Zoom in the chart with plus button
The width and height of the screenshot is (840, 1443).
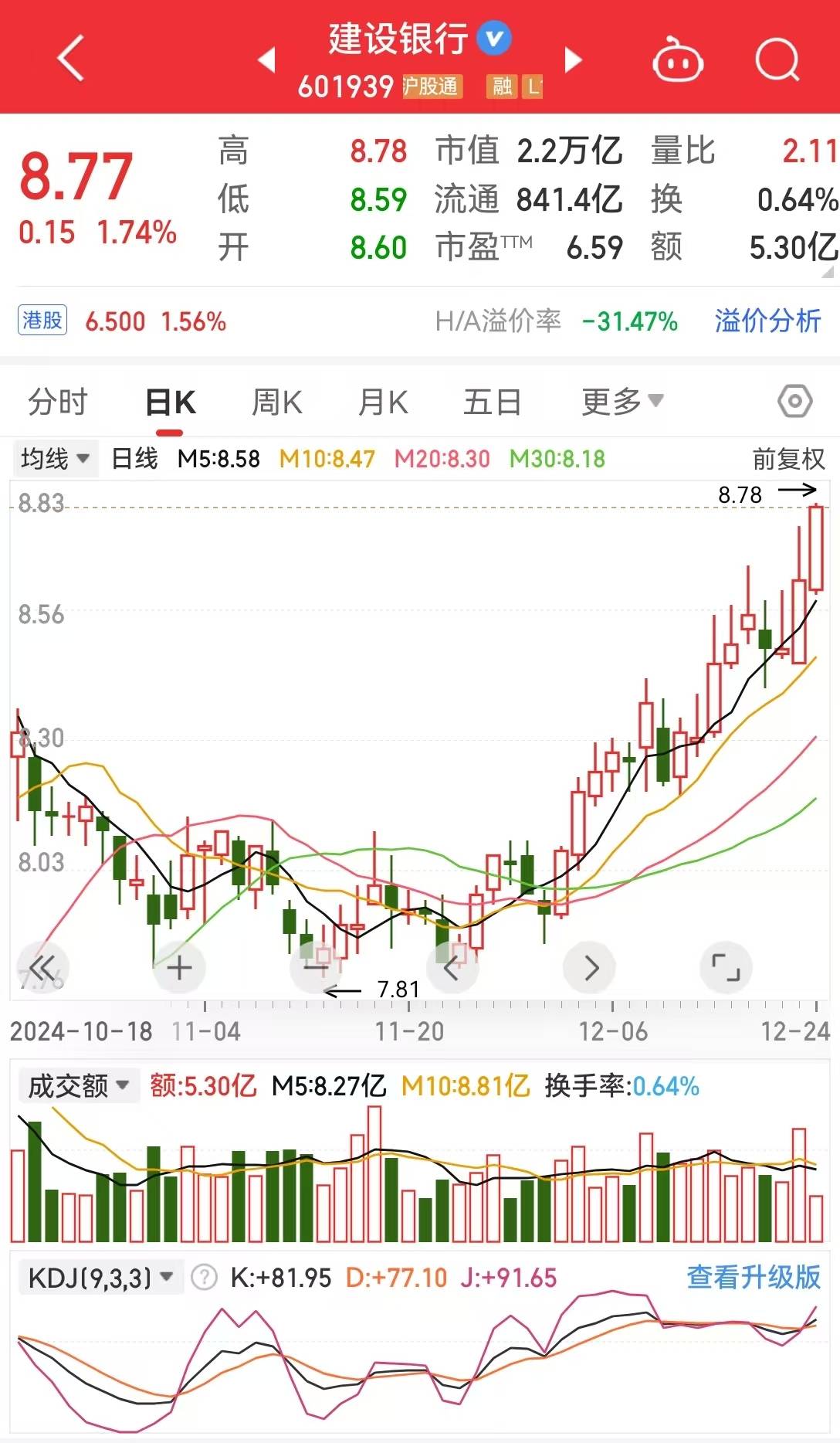(x=179, y=967)
